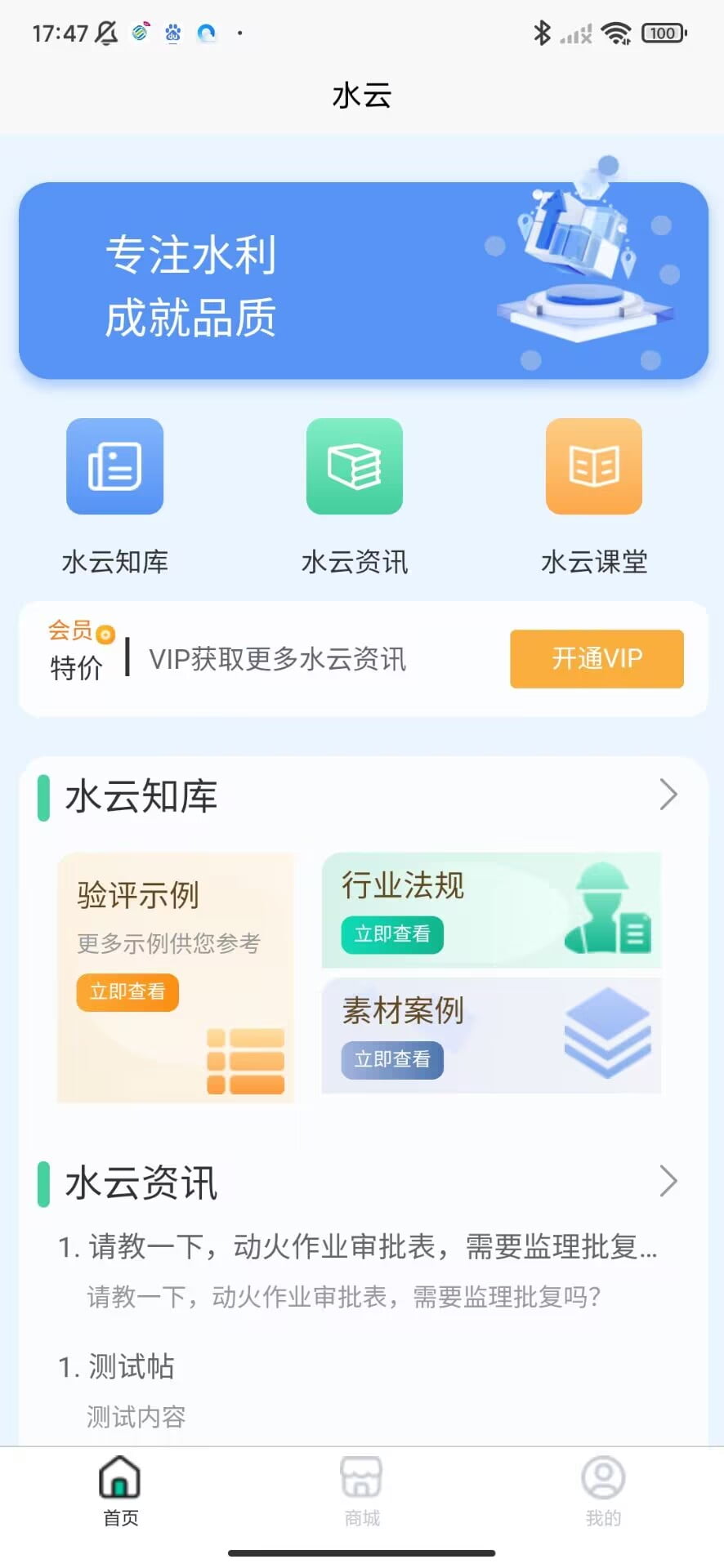The image size is (724, 1568).
Task: Tap the layered stack icon on 素材案例 card
Action: pos(607,1035)
